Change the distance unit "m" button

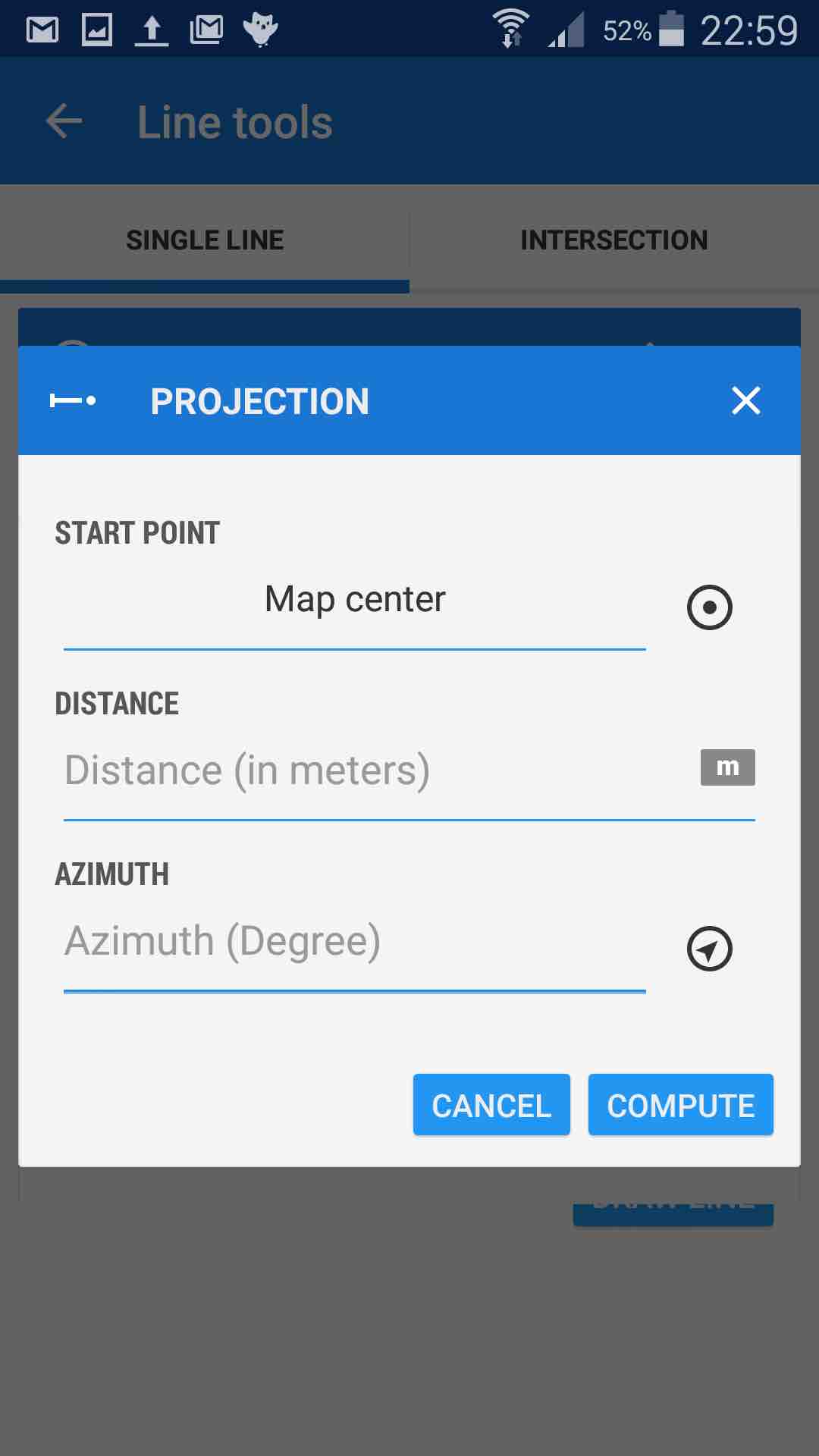(727, 767)
